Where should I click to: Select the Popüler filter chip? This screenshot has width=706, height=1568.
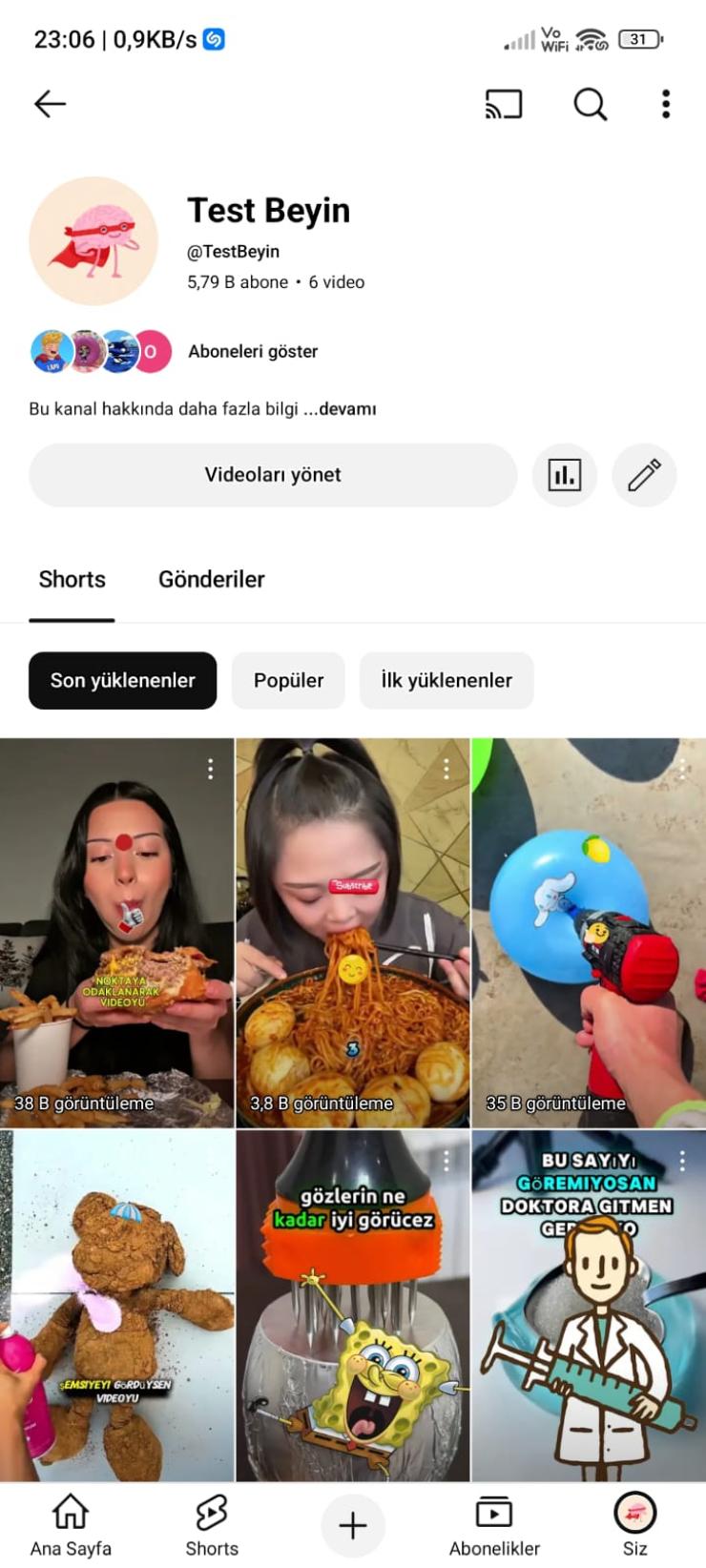click(288, 681)
